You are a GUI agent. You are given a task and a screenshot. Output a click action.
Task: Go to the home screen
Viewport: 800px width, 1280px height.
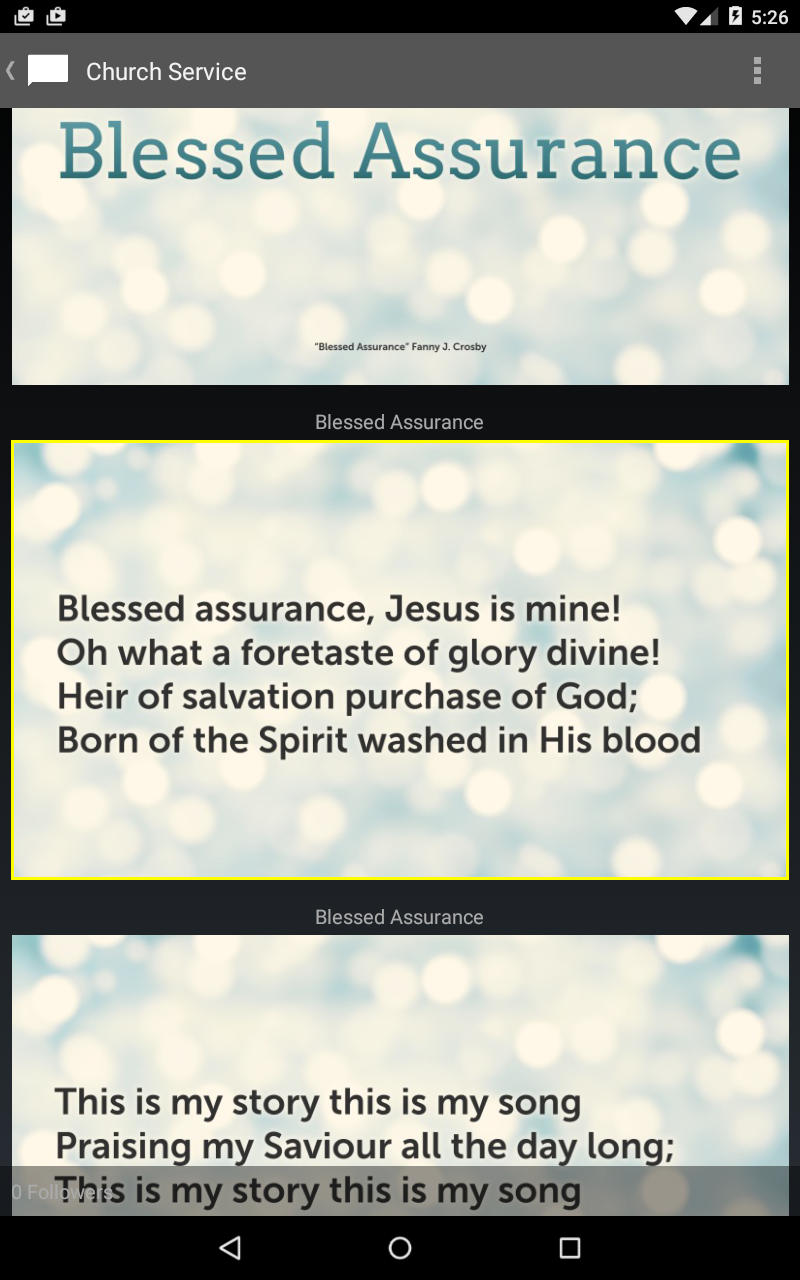400,1247
